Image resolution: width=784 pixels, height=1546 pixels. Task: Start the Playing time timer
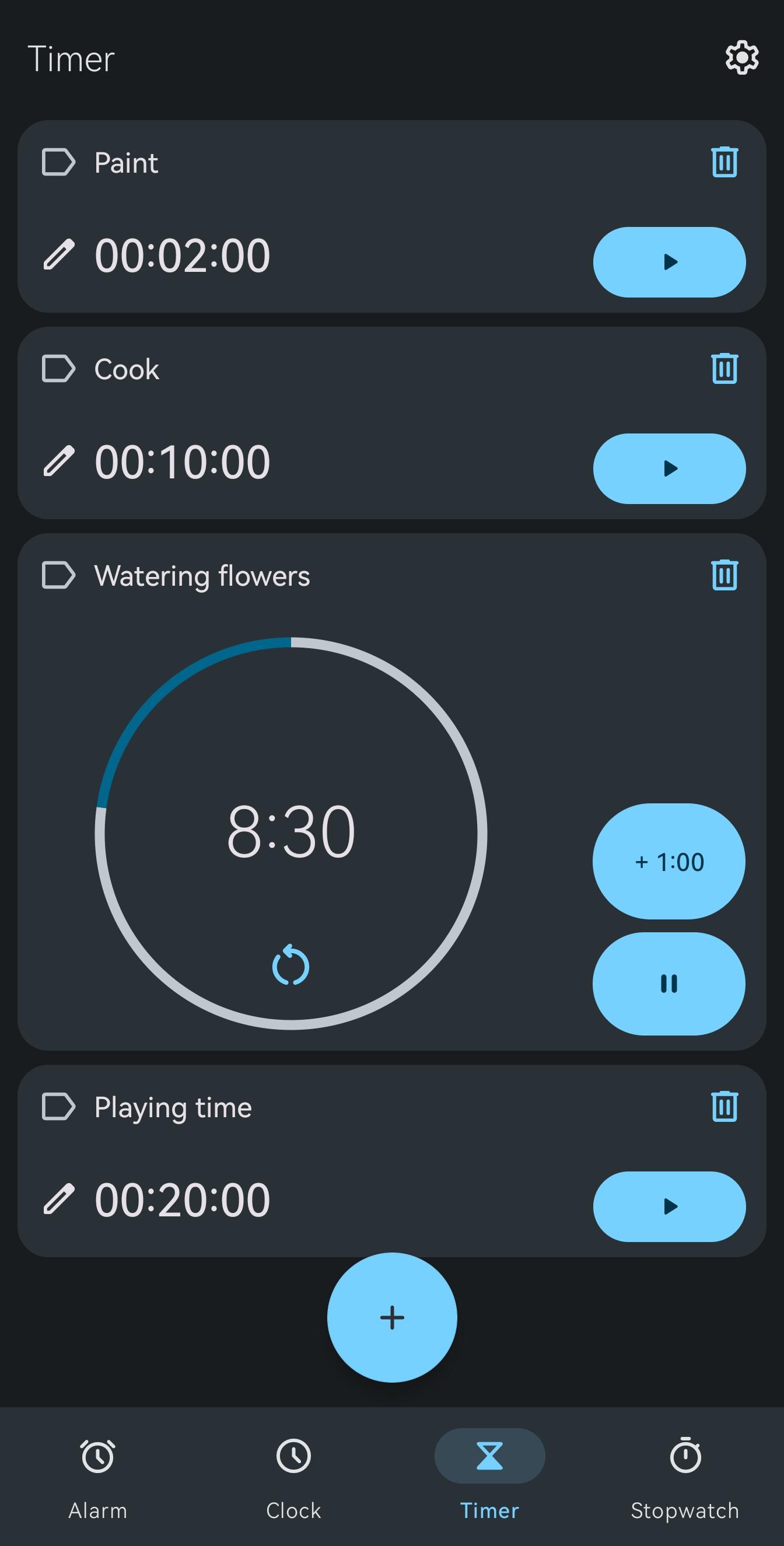pyautogui.click(x=669, y=1206)
